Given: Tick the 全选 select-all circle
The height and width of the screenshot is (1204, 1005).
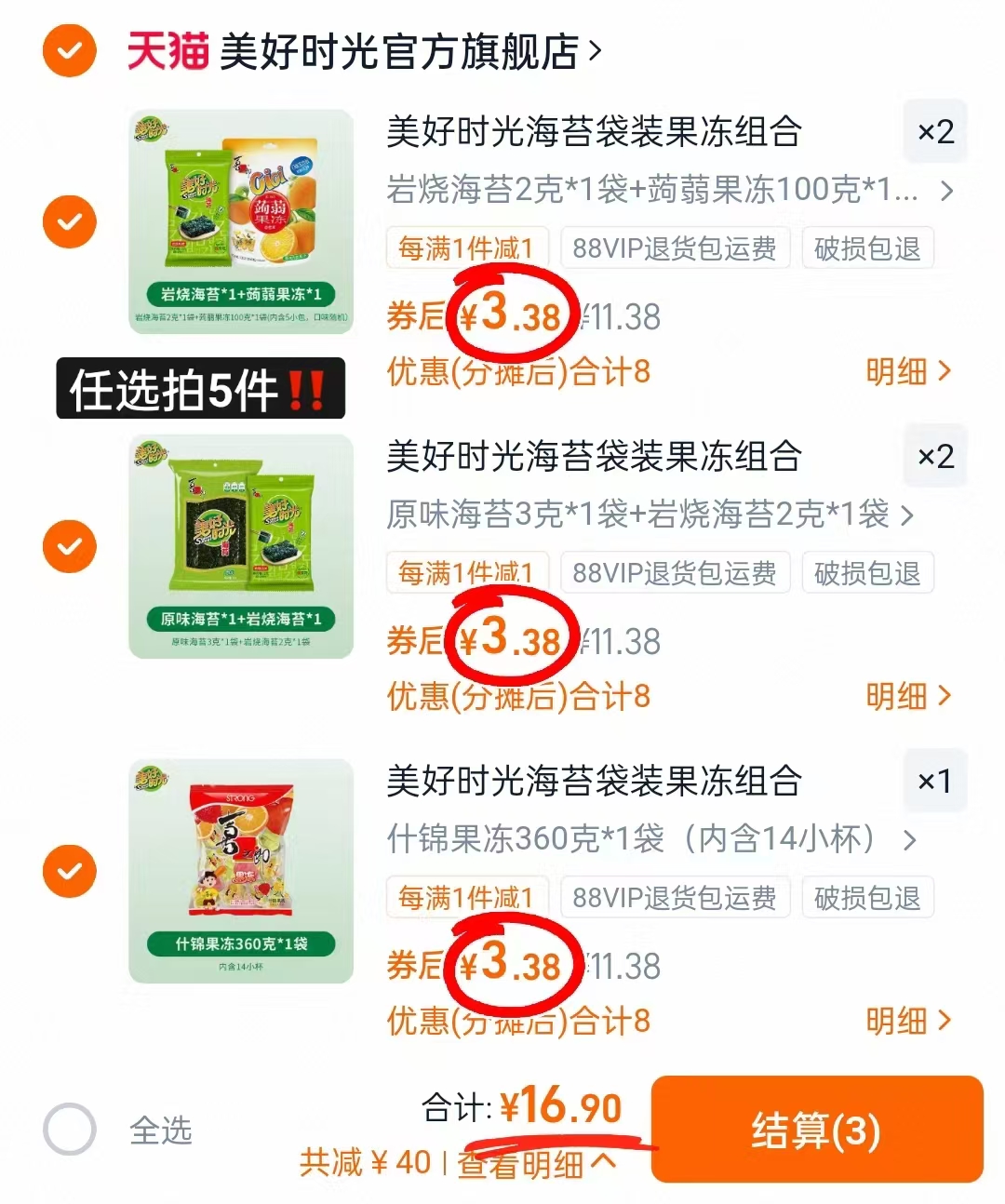Looking at the screenshot, I should [x=70, y=1130].
